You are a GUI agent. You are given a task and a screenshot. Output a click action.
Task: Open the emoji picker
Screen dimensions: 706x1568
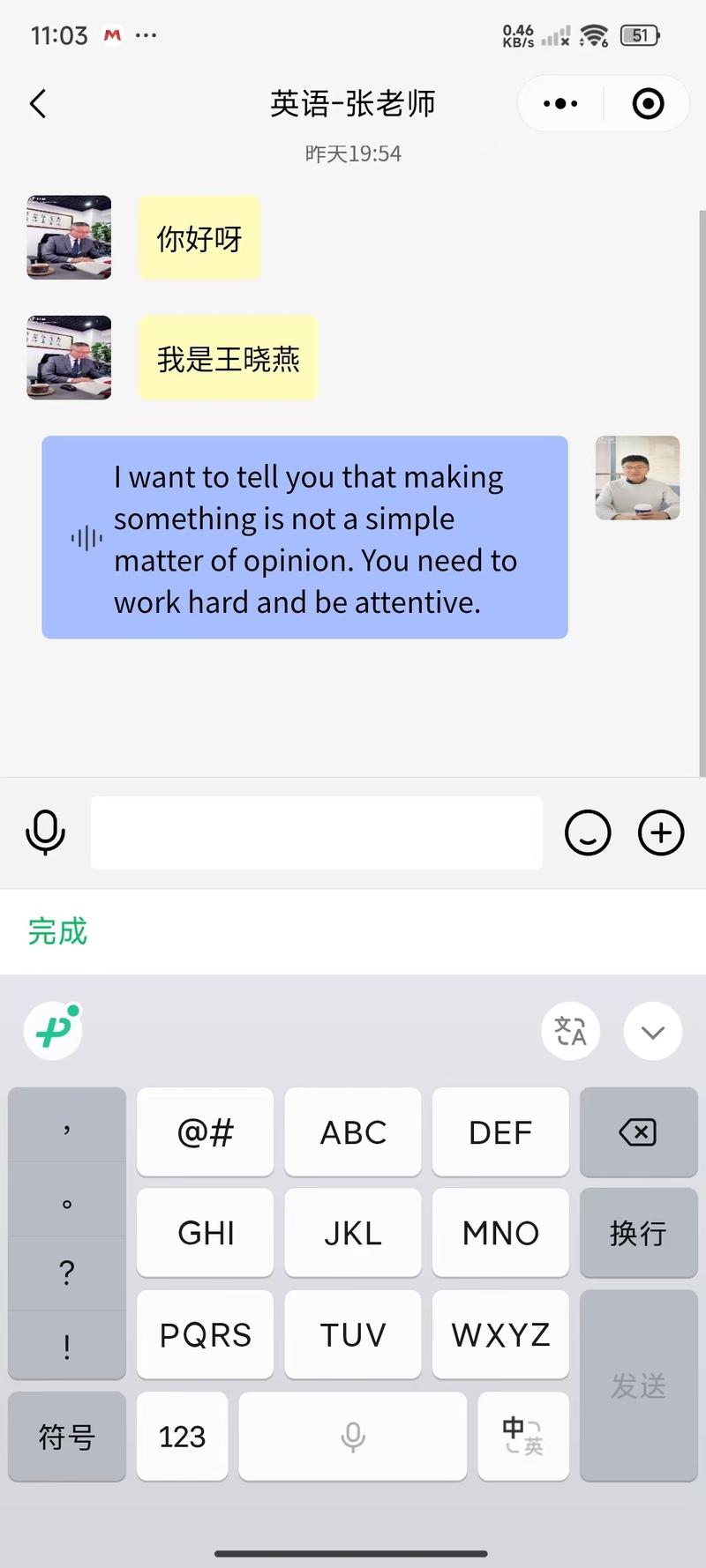coord(588,833)
